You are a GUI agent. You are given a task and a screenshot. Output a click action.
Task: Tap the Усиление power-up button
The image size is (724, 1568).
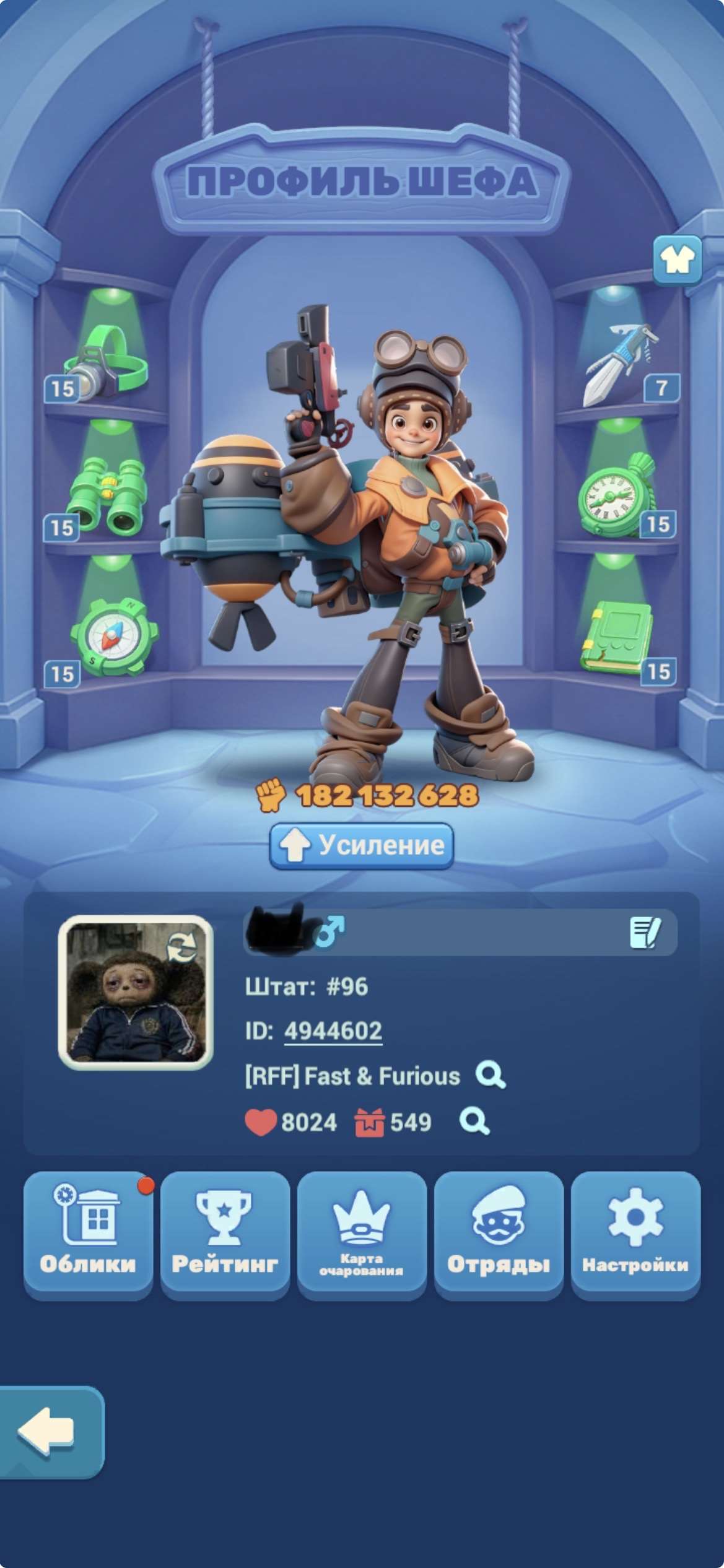coord(362,845)
